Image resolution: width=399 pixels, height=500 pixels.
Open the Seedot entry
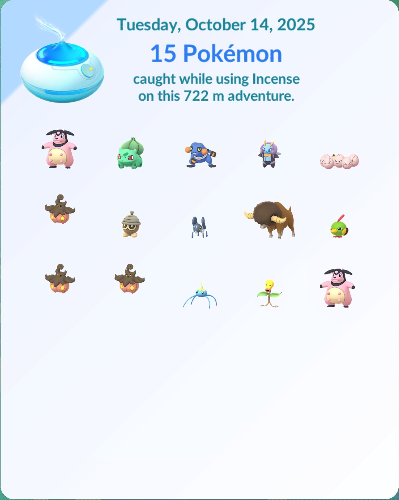click(x=131, y=224)
